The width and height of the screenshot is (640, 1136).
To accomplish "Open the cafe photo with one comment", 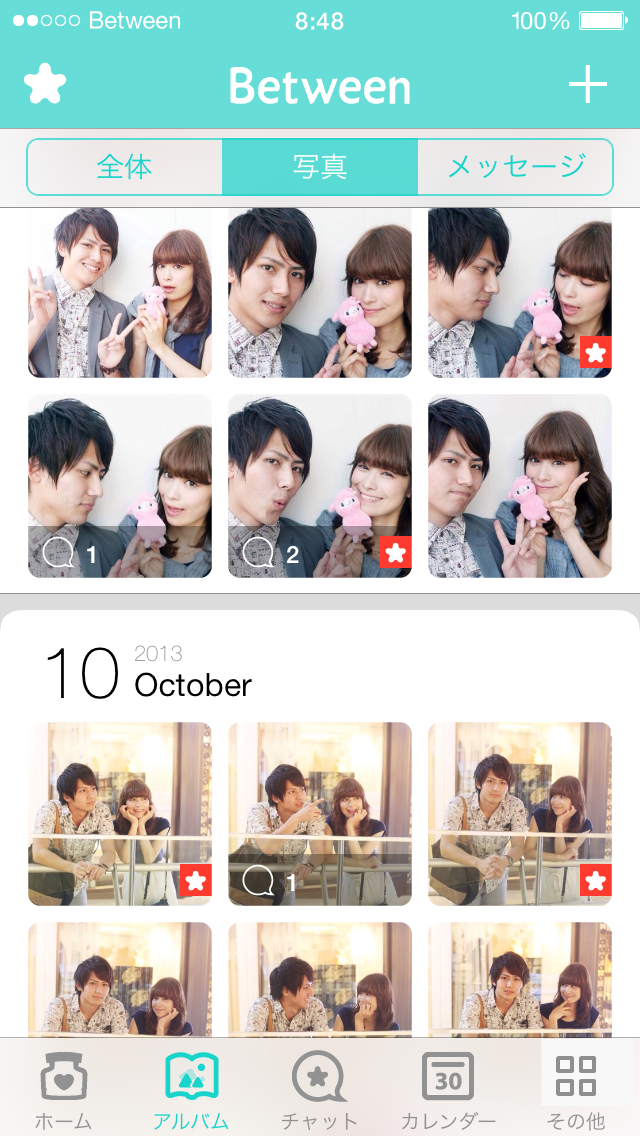I will [320, 814].
